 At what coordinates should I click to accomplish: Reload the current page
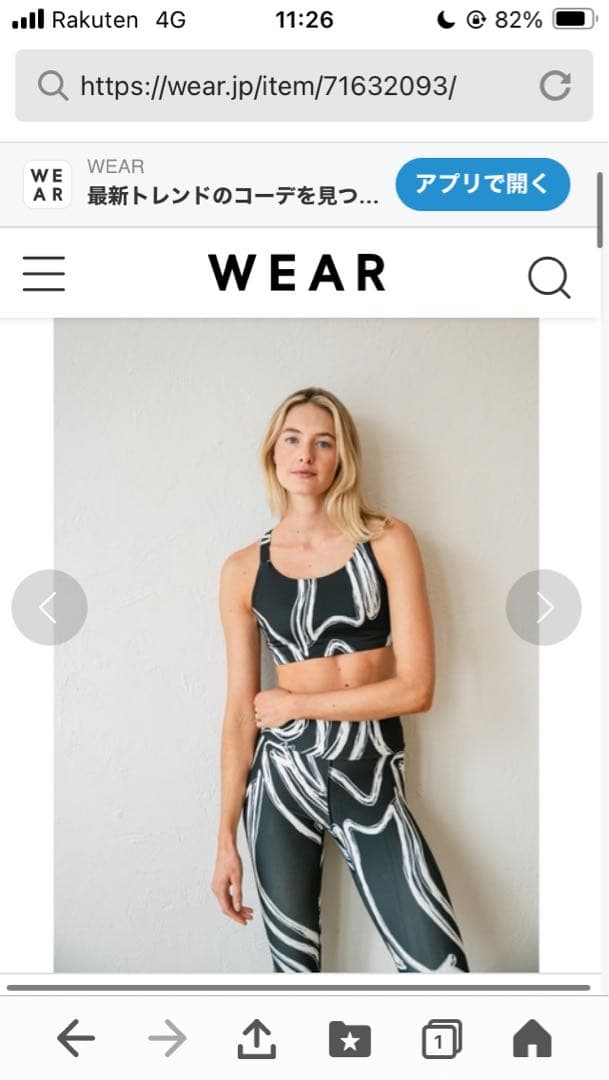pyautogui.click(x=555, y=86)
